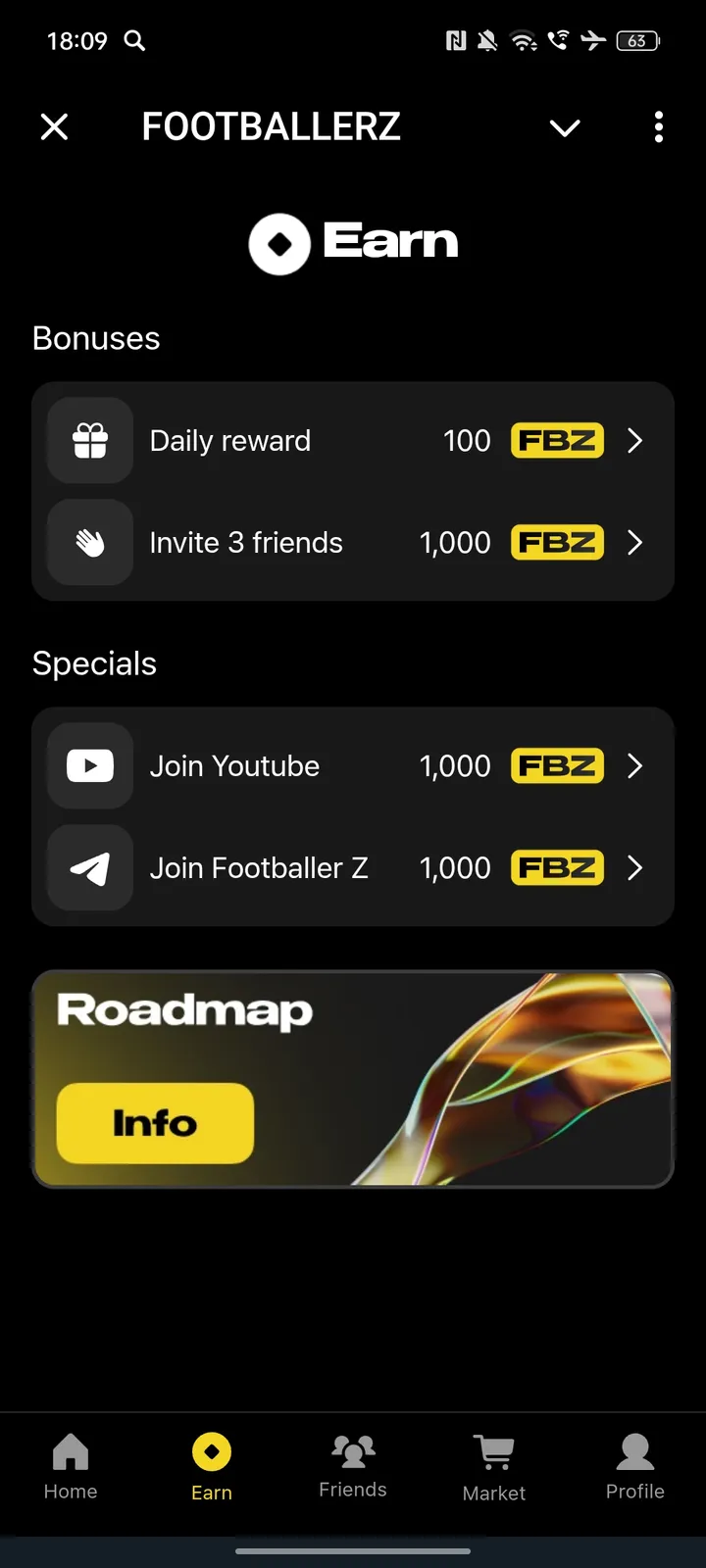Viewport: 706px width, 1568px height.
Task: Click the round Earn logo above Bonuses
Action: [277, 242]
